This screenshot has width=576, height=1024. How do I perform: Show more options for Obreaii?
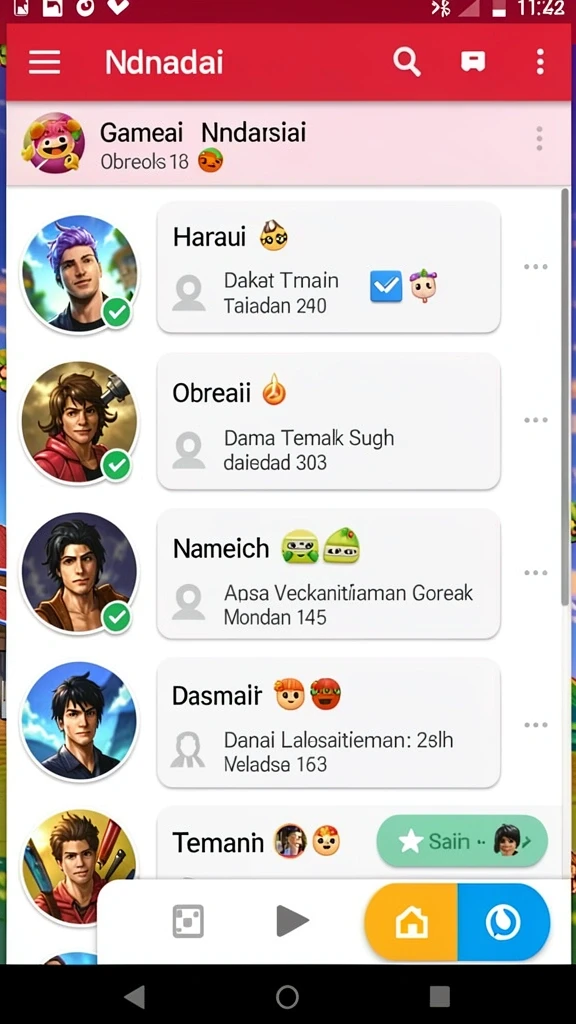pos(536,420)
